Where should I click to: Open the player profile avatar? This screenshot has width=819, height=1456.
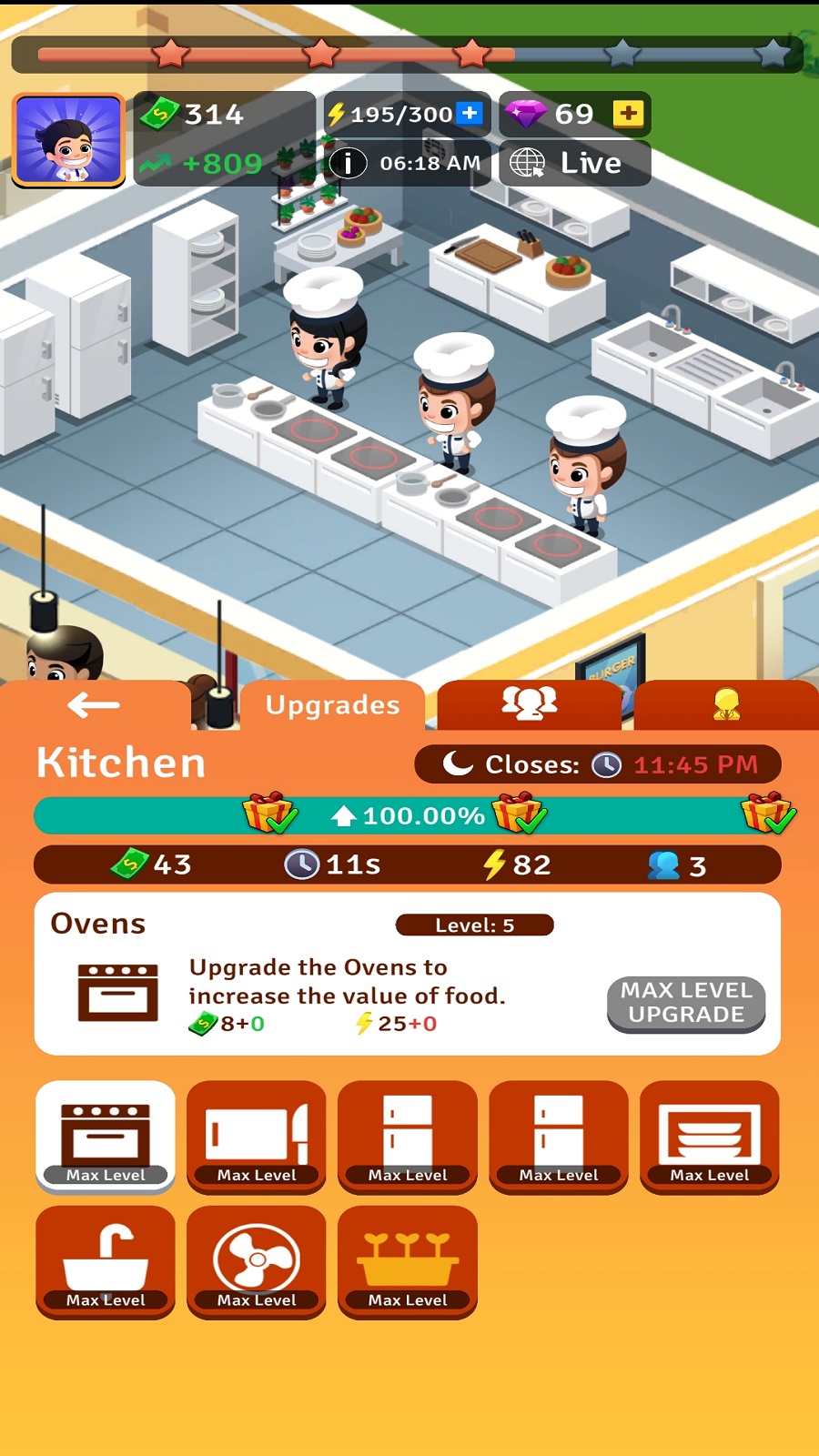point(68,140)
